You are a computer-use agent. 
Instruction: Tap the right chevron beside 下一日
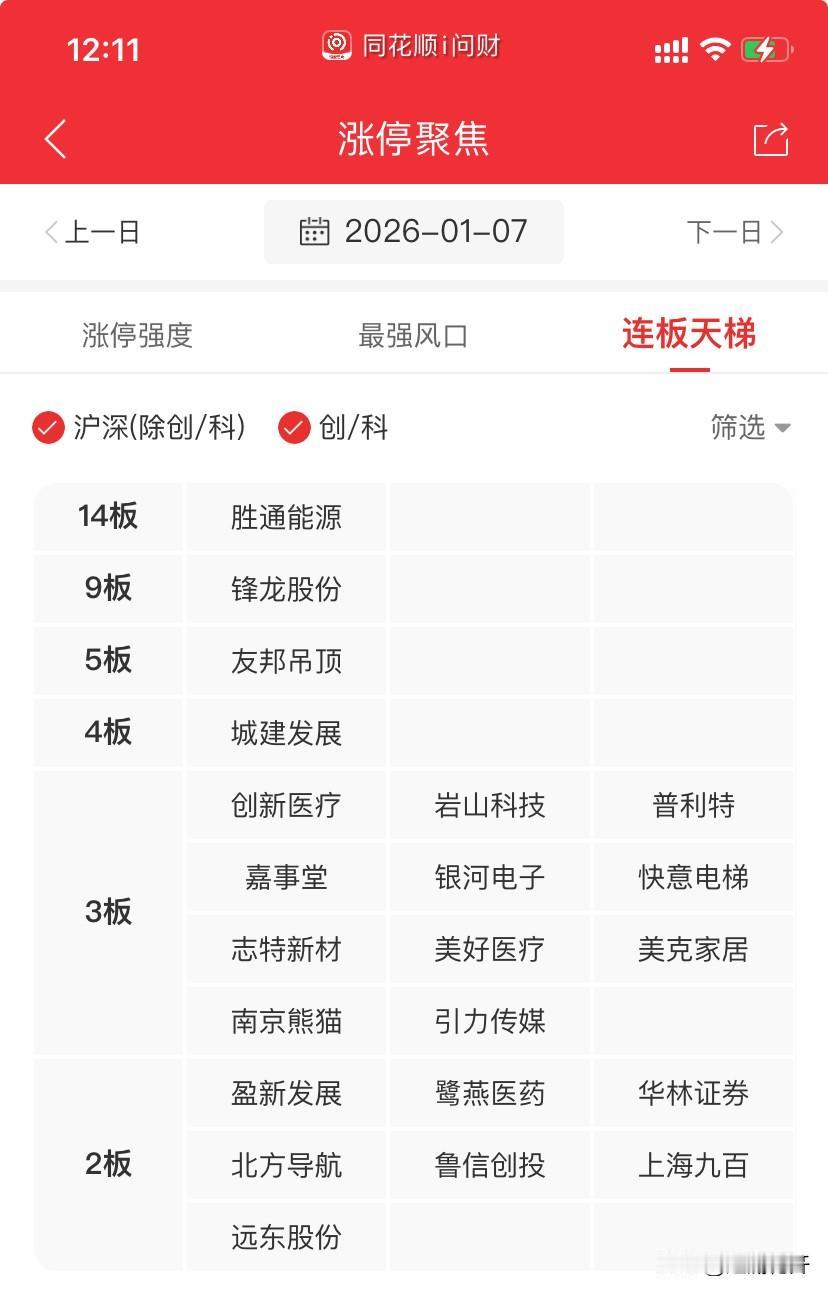pos(779,232)
